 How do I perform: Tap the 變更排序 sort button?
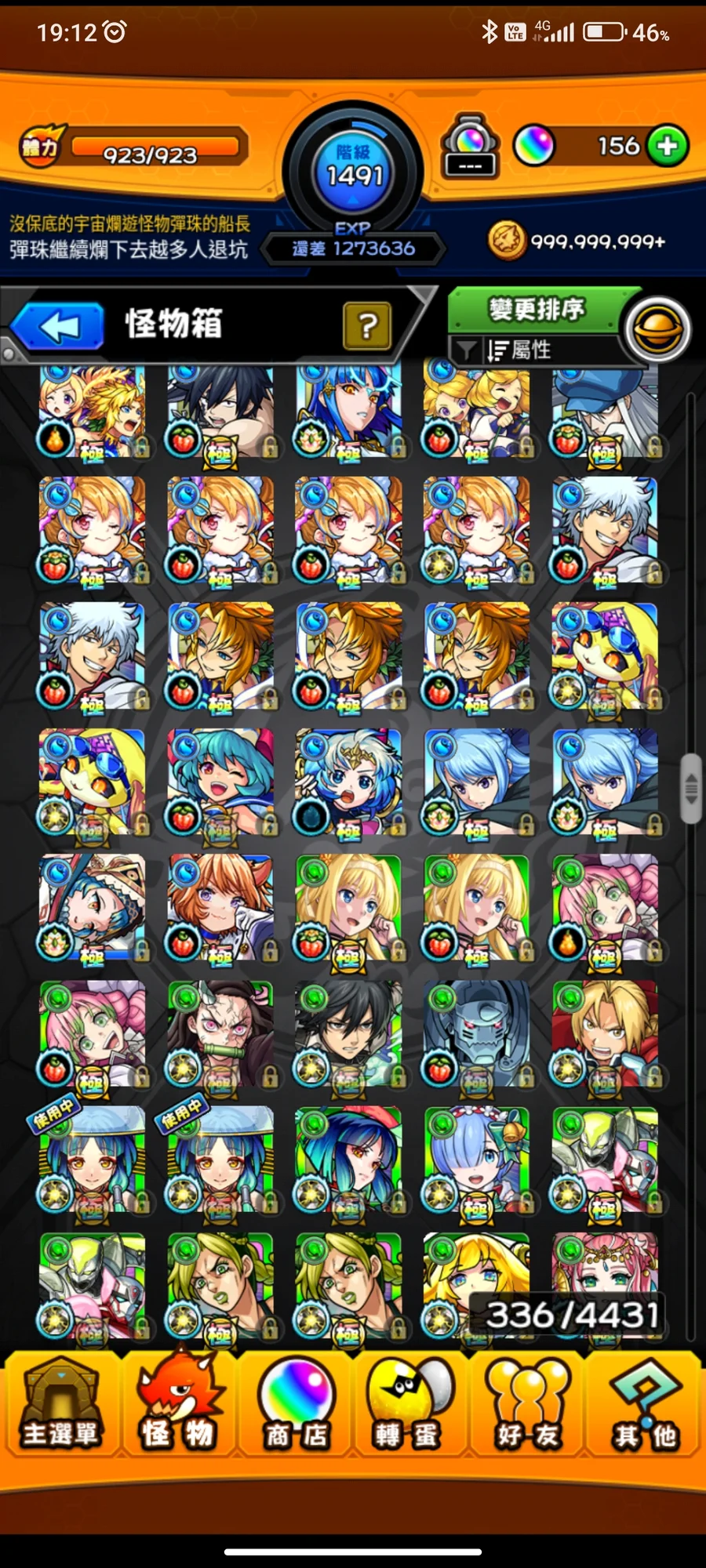537,310
